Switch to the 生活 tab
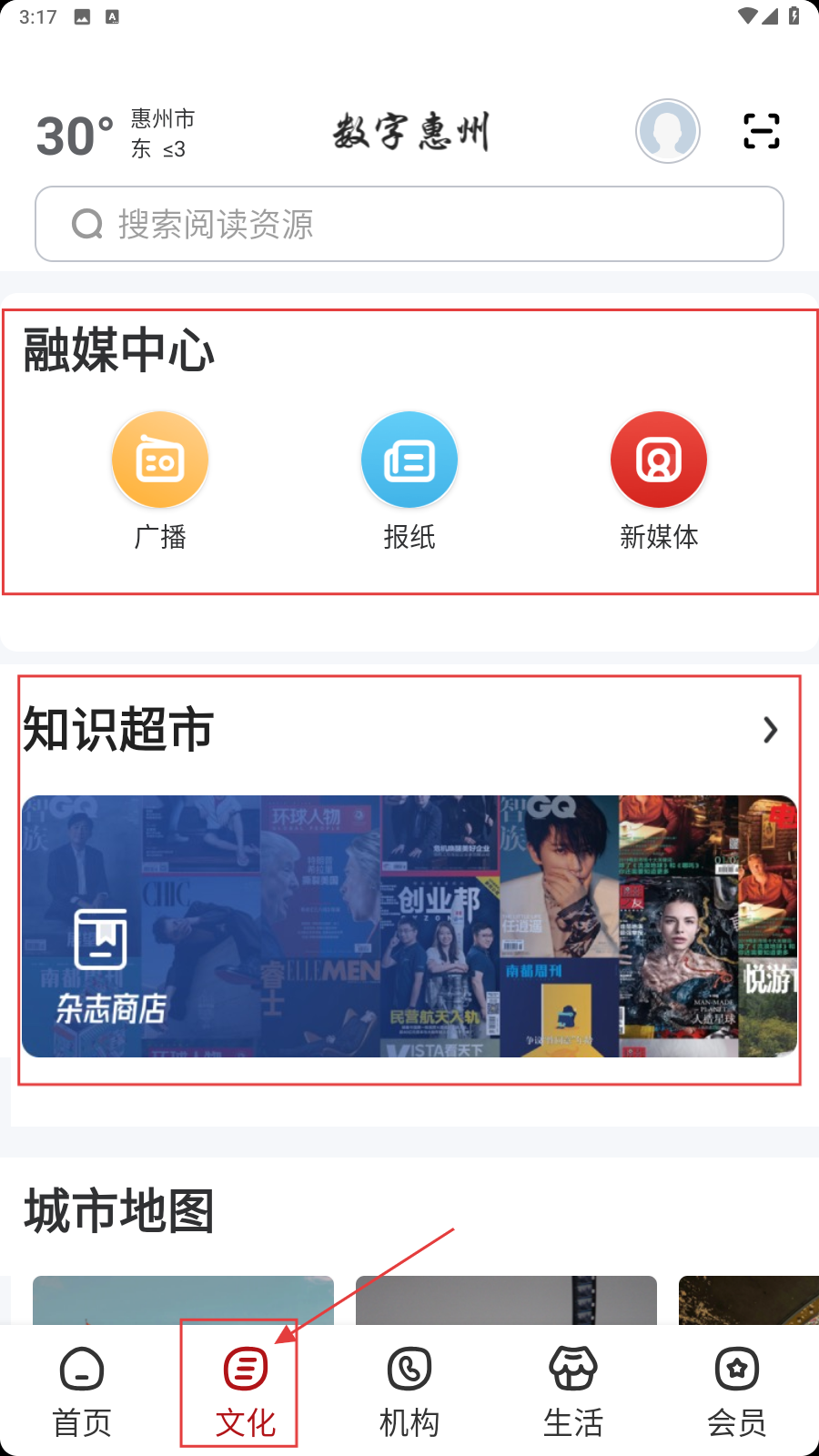819x1456 pixels. 573,1390
